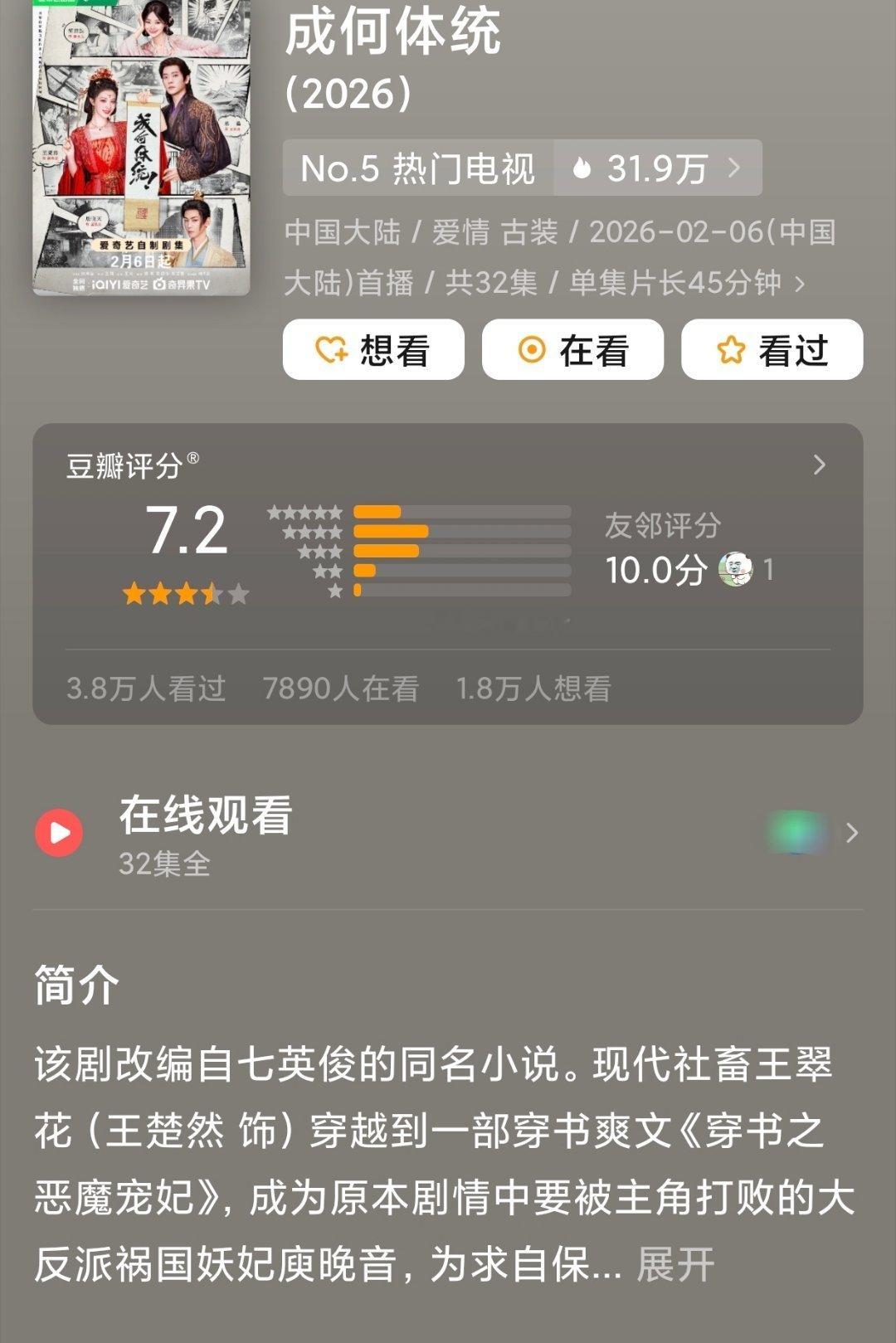The image size is (896, 1343).
Task: Click the 7890人在看 statistic
Action: click(340, 688)
